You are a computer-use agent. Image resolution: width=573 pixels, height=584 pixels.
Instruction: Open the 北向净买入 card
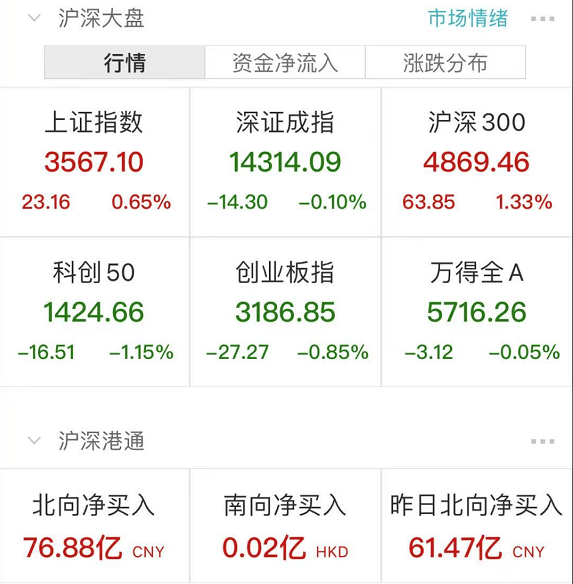click(x=95, y=526)
